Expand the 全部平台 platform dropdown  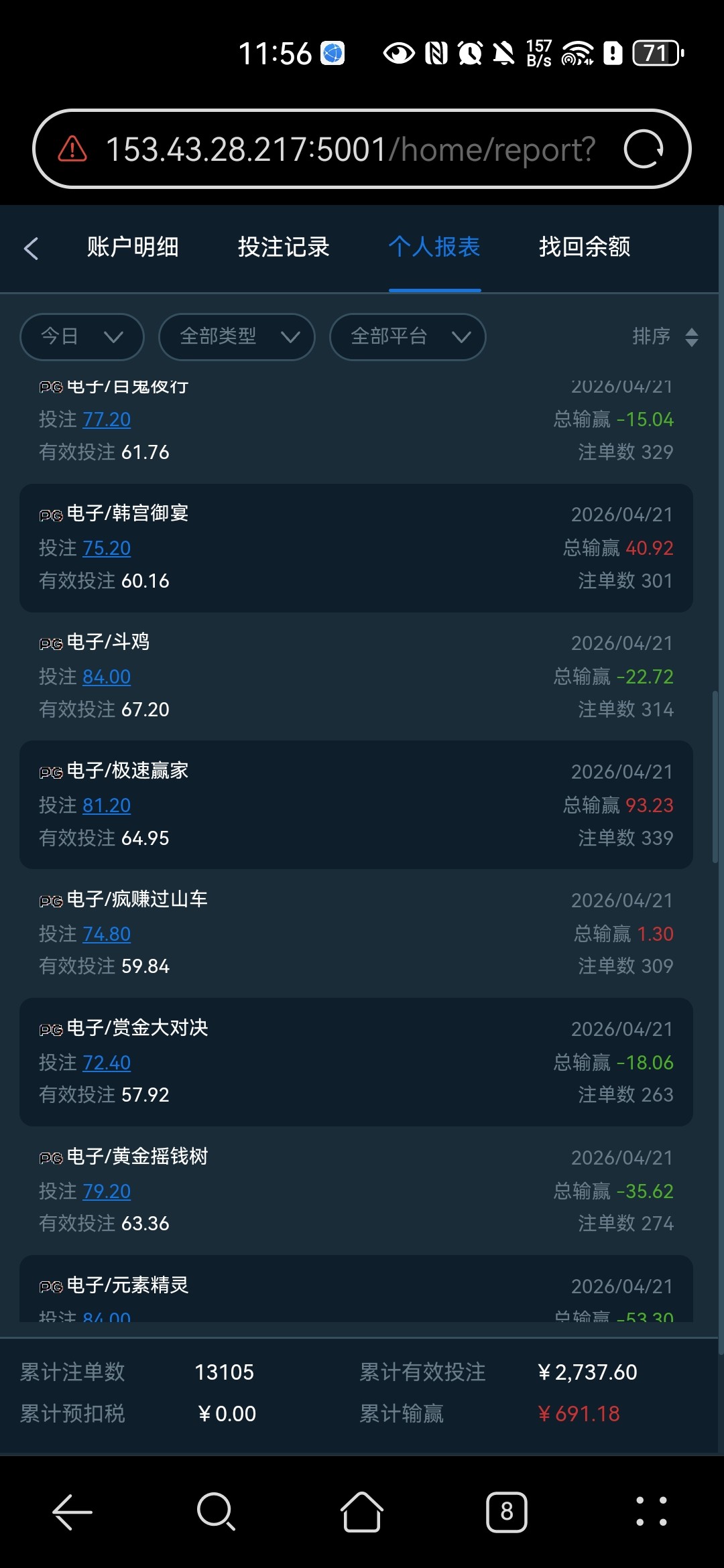tap(408, 336)
